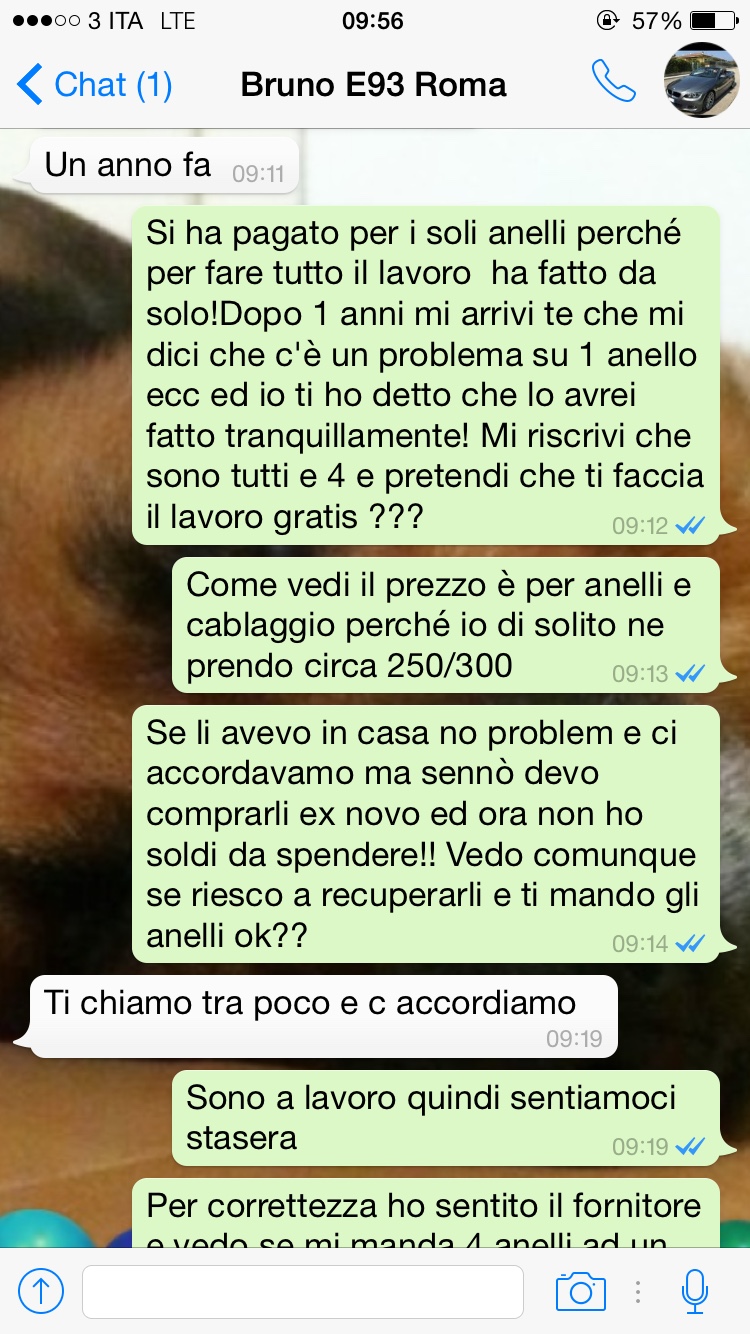Tap the attachment upload arrow
The height and width of the screenshot is (1334, 750).
(x=41, y=1292)
